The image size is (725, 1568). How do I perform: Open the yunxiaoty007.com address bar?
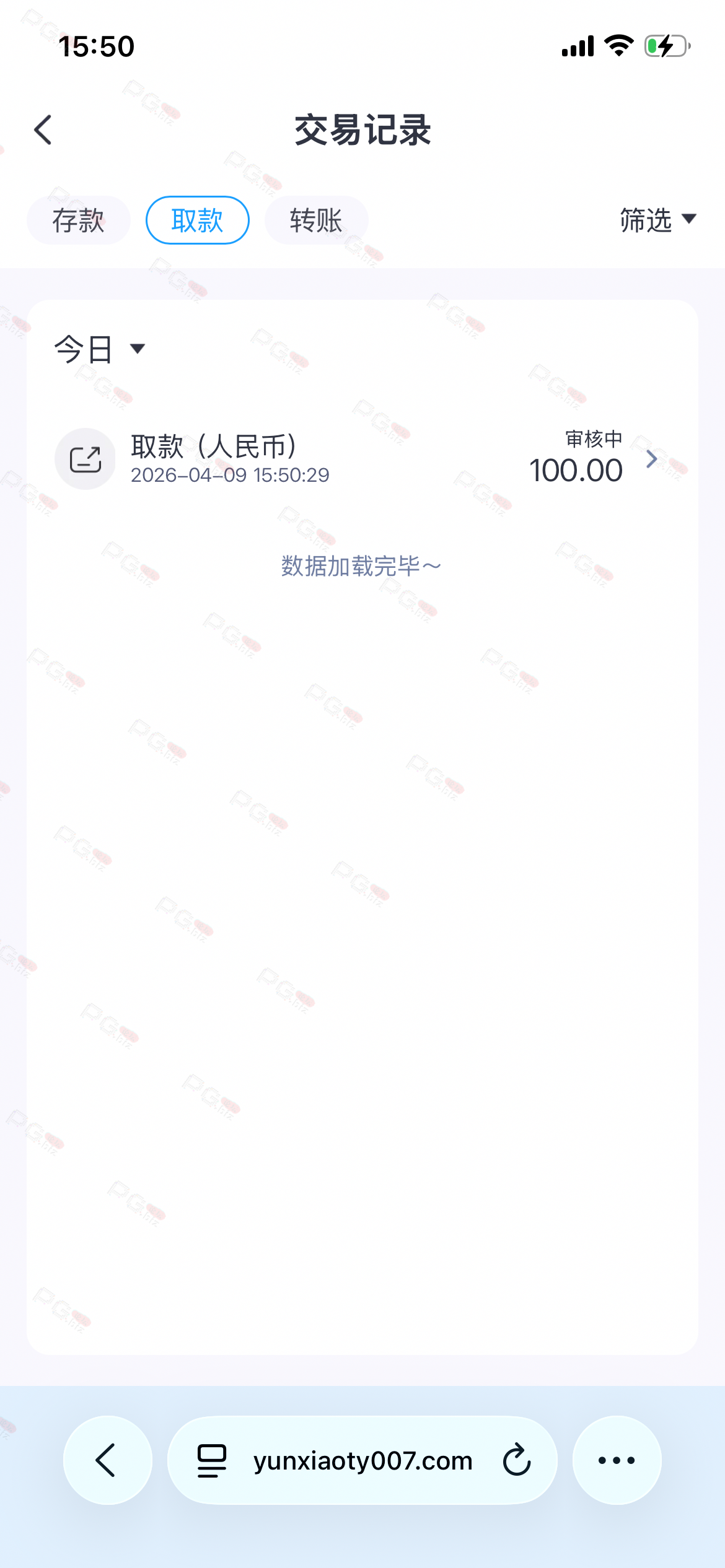pos(362,1460)
